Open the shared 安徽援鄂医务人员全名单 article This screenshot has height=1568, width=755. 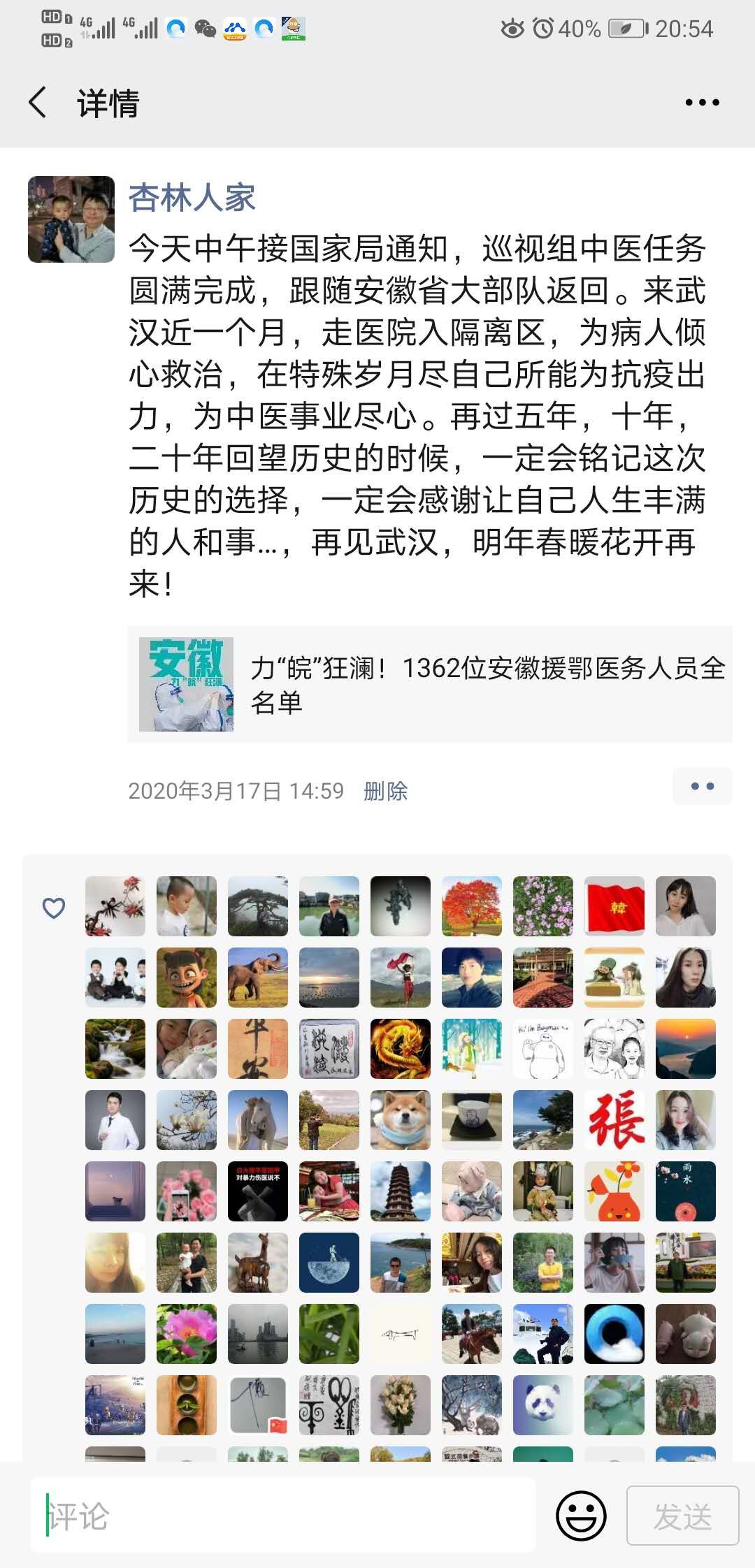429,684
